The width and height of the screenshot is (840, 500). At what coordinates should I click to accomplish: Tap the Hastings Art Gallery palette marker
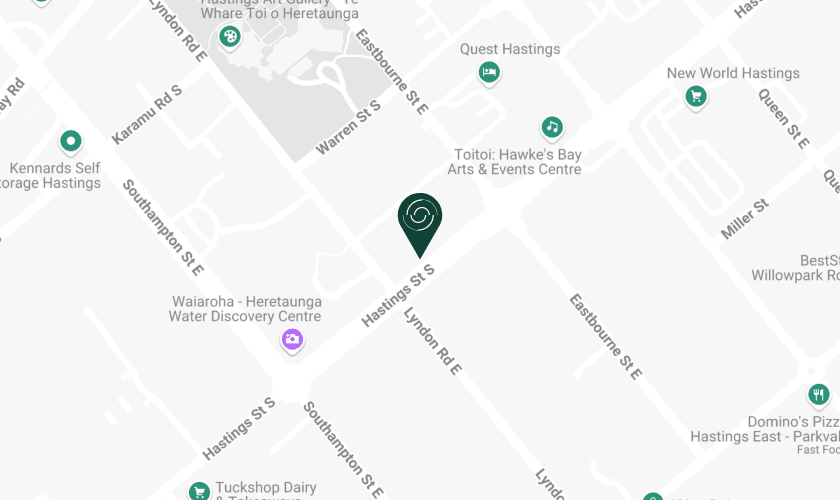click(x=230, y=38)
